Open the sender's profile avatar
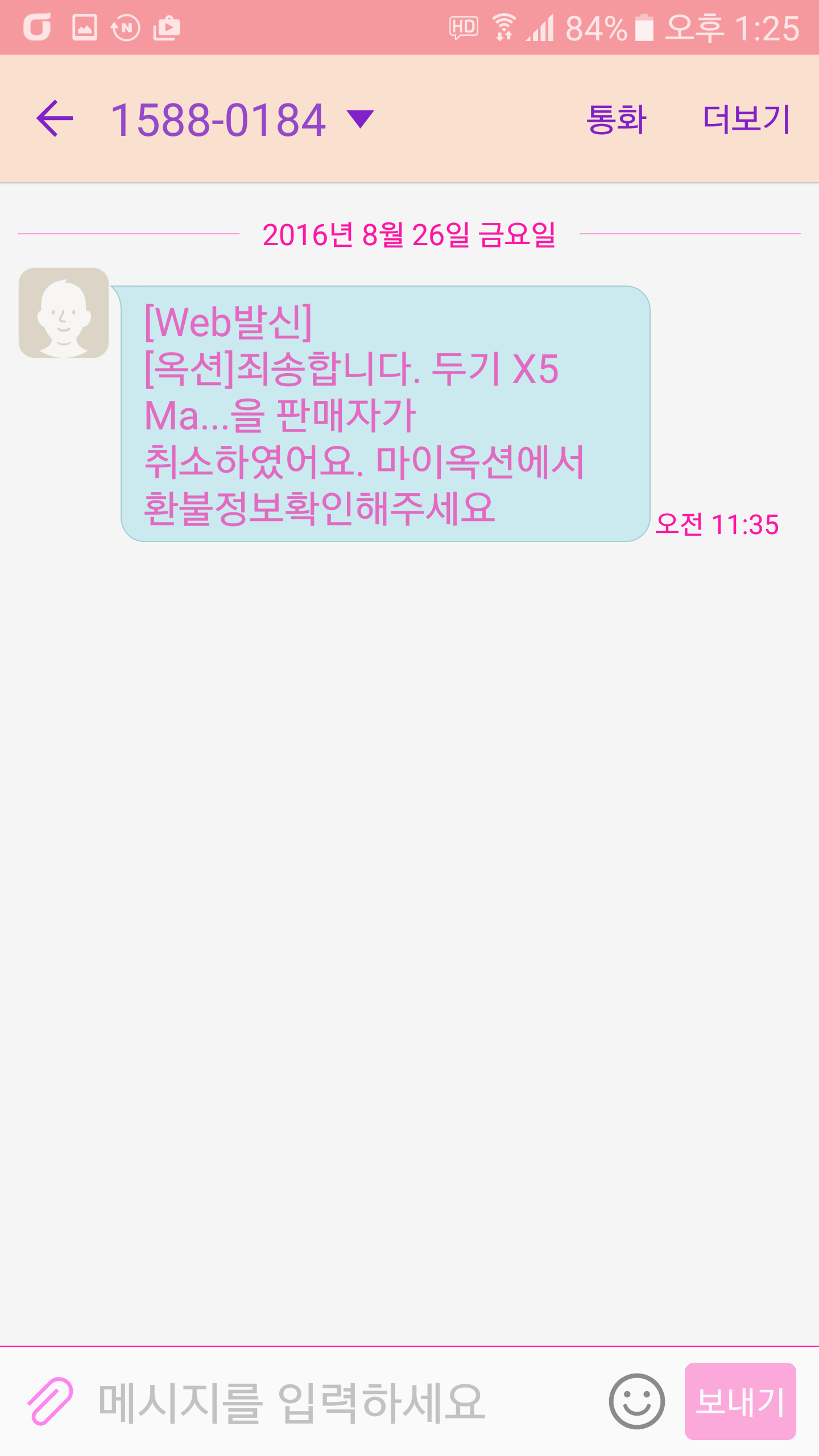This screenshot has width=819, height=1456. tap(64, 313)
